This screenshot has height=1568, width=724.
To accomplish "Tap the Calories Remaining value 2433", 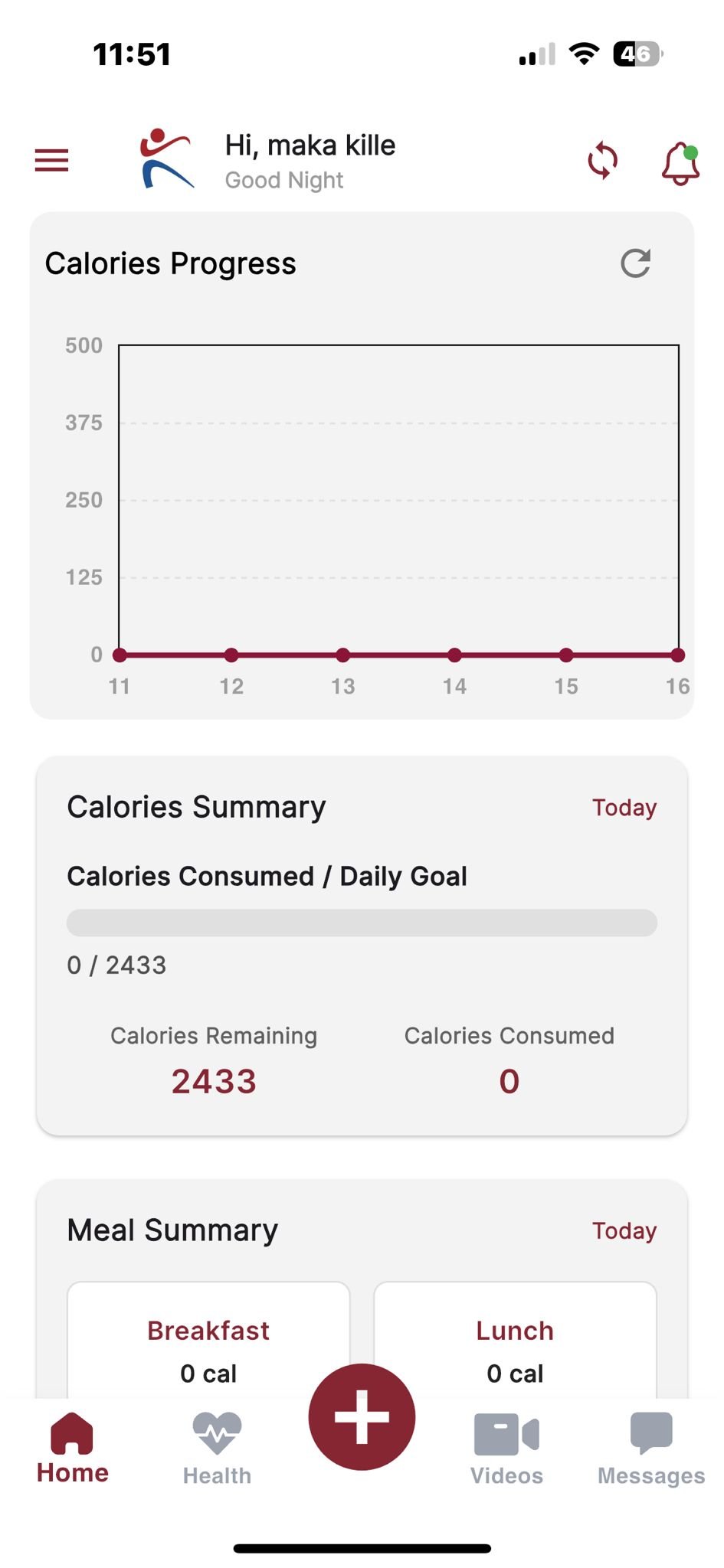I will [215, 1080].
